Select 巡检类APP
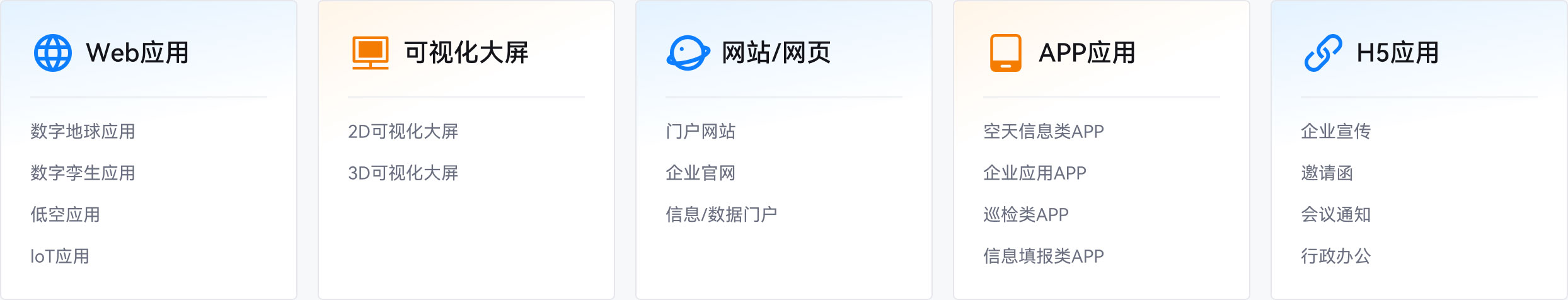1568x300 pixels. (x=1025, y=214)
